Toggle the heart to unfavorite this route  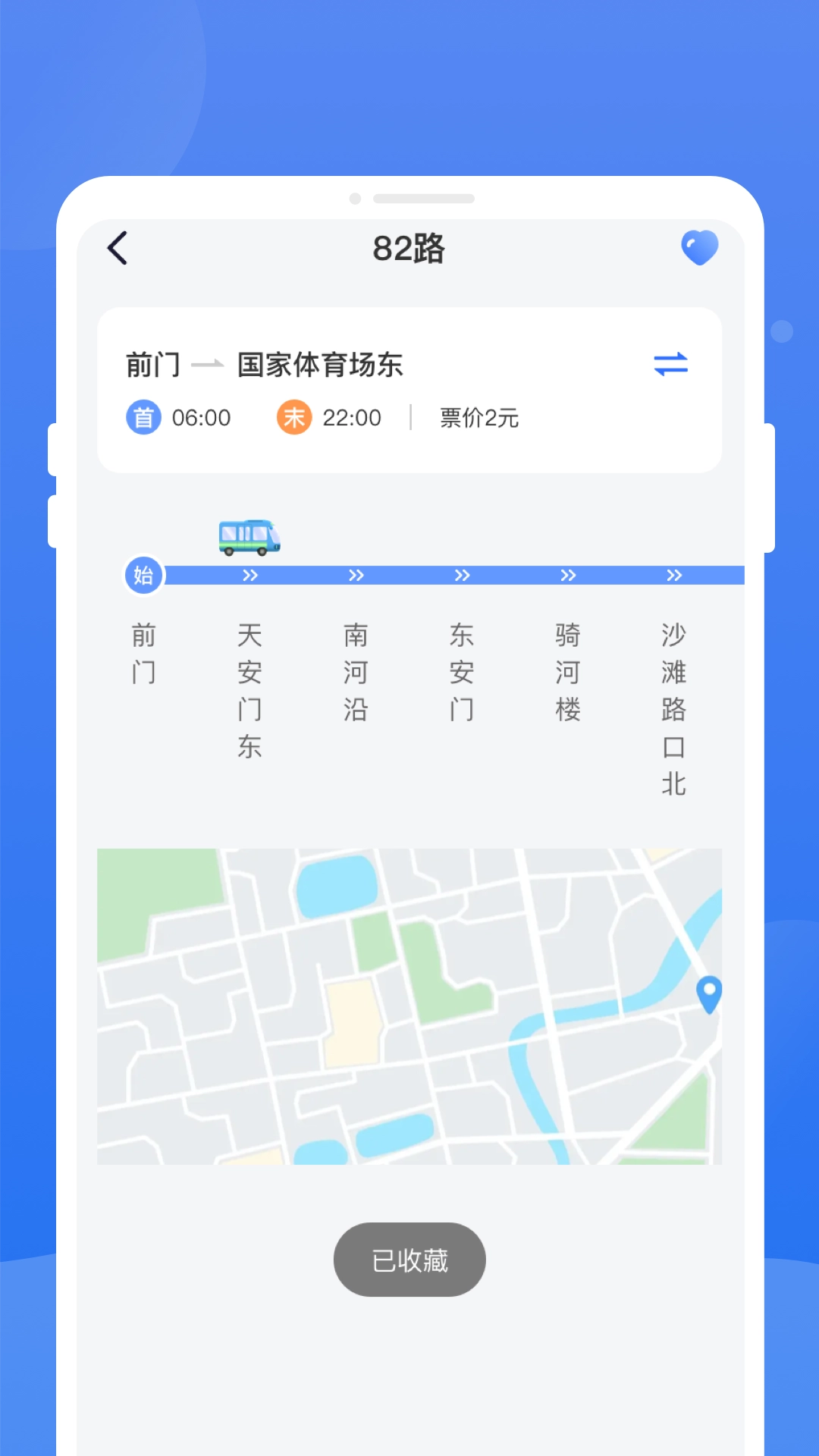tap(700, 246)
